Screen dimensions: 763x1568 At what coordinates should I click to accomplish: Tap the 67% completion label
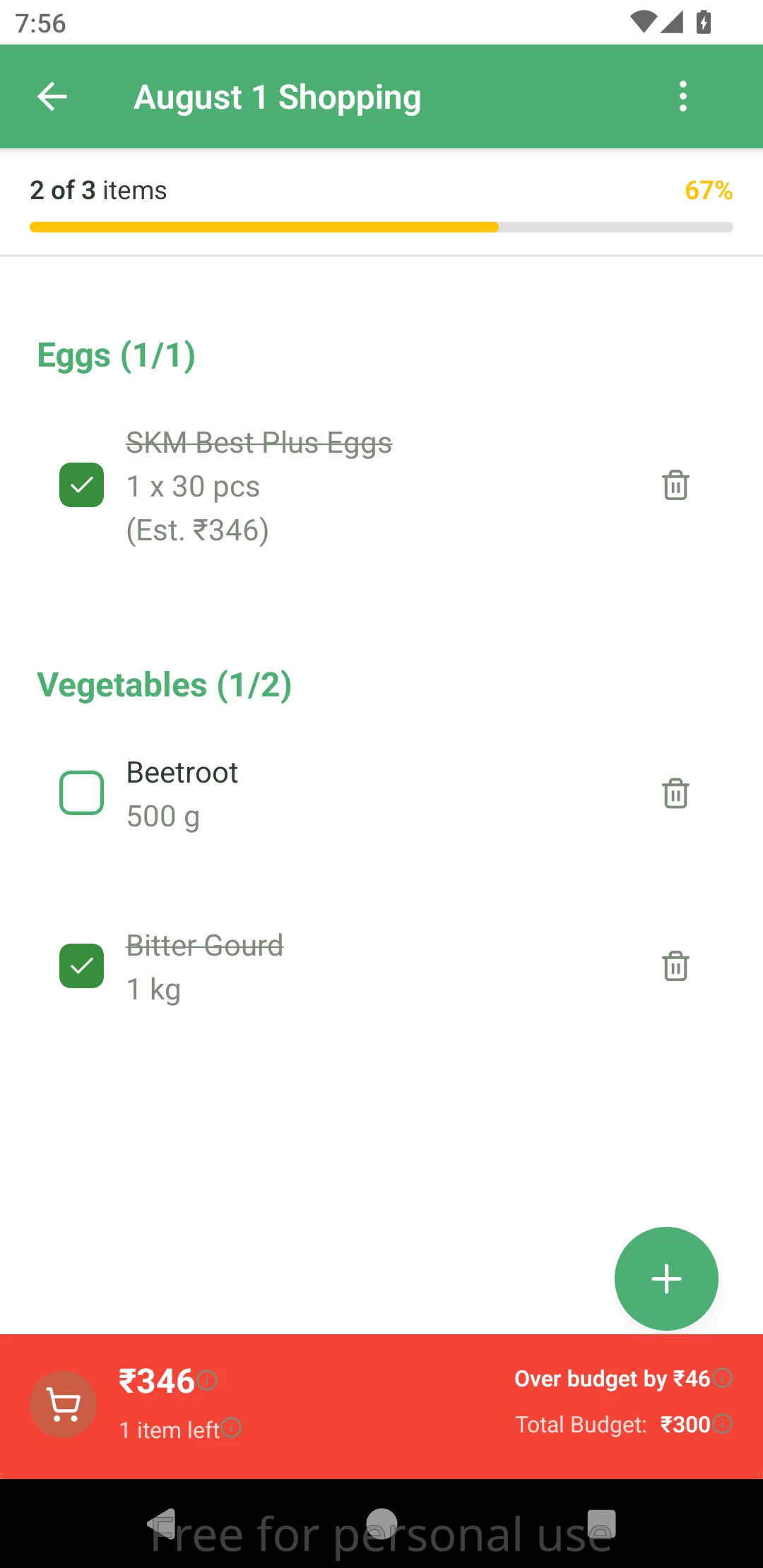[x=708, y=191]
